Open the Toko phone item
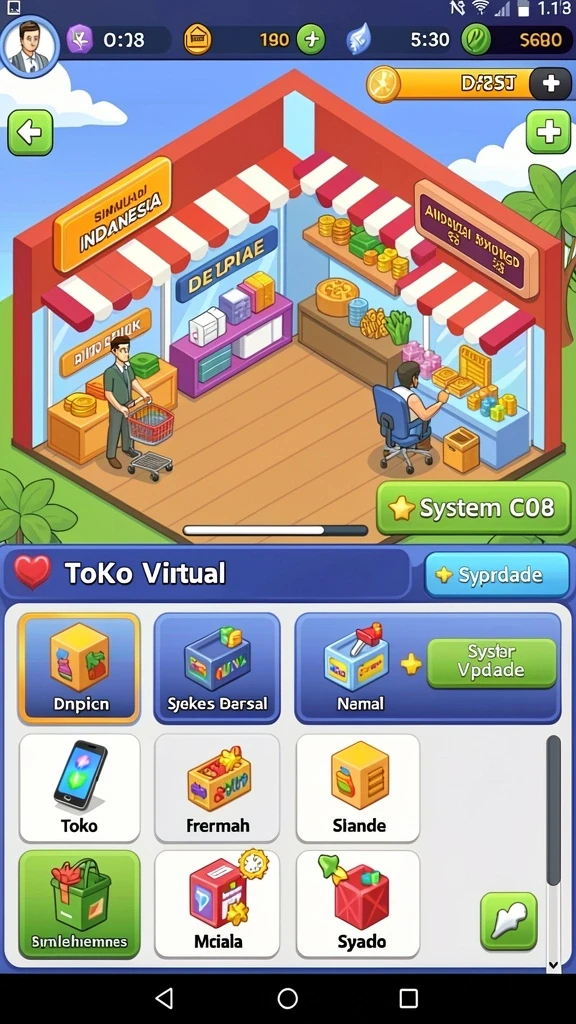 80,788
